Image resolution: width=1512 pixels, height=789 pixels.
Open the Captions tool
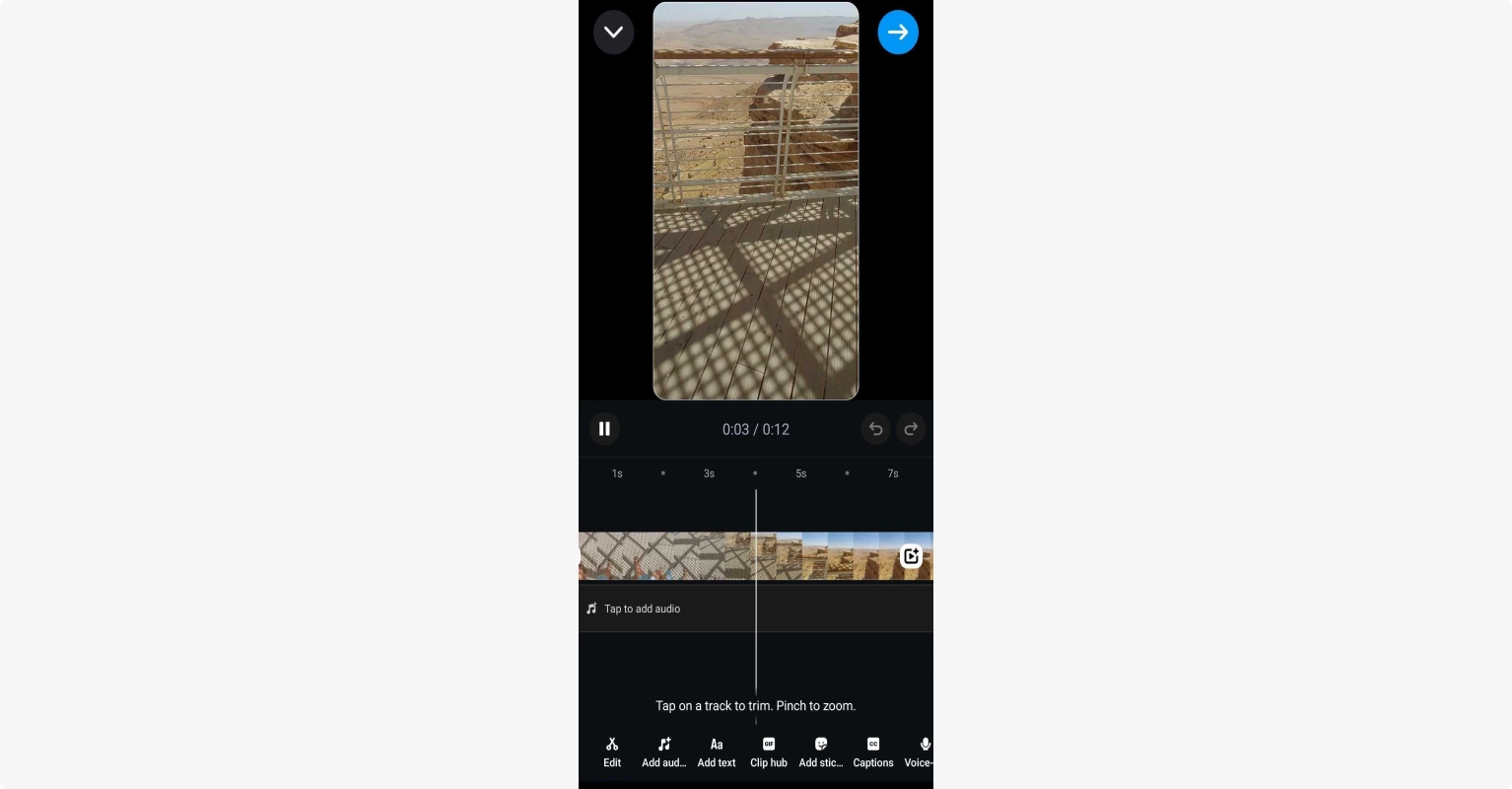tap(873, 751)
